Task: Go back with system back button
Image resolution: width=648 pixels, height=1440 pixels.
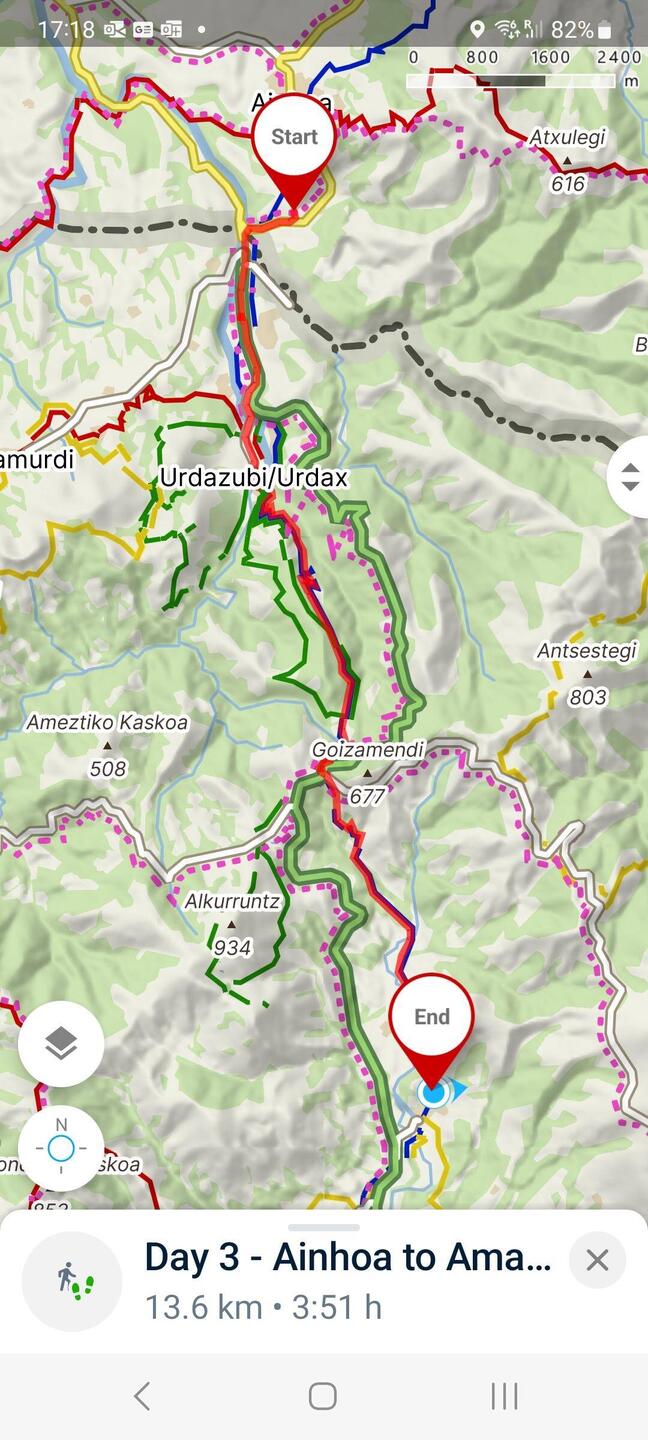Action: tap(142, 1396)
